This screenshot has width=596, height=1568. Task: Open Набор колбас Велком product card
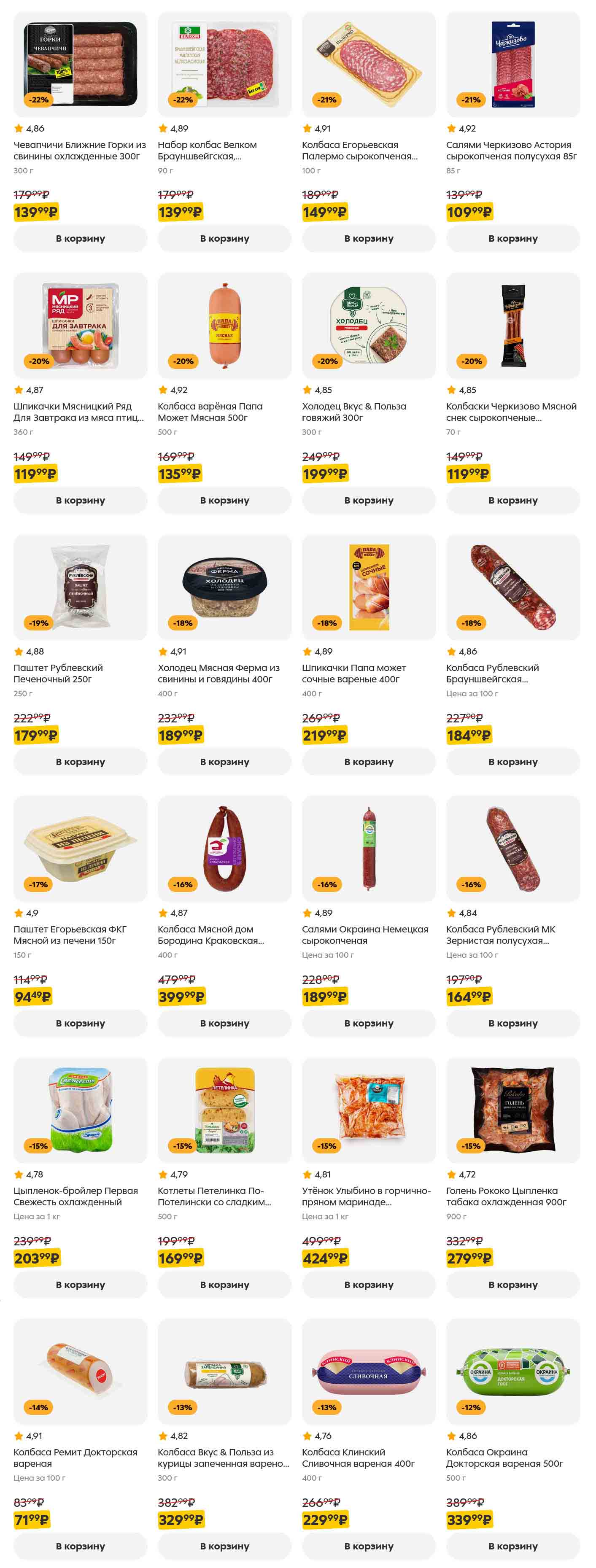click(x=224, y=65)
